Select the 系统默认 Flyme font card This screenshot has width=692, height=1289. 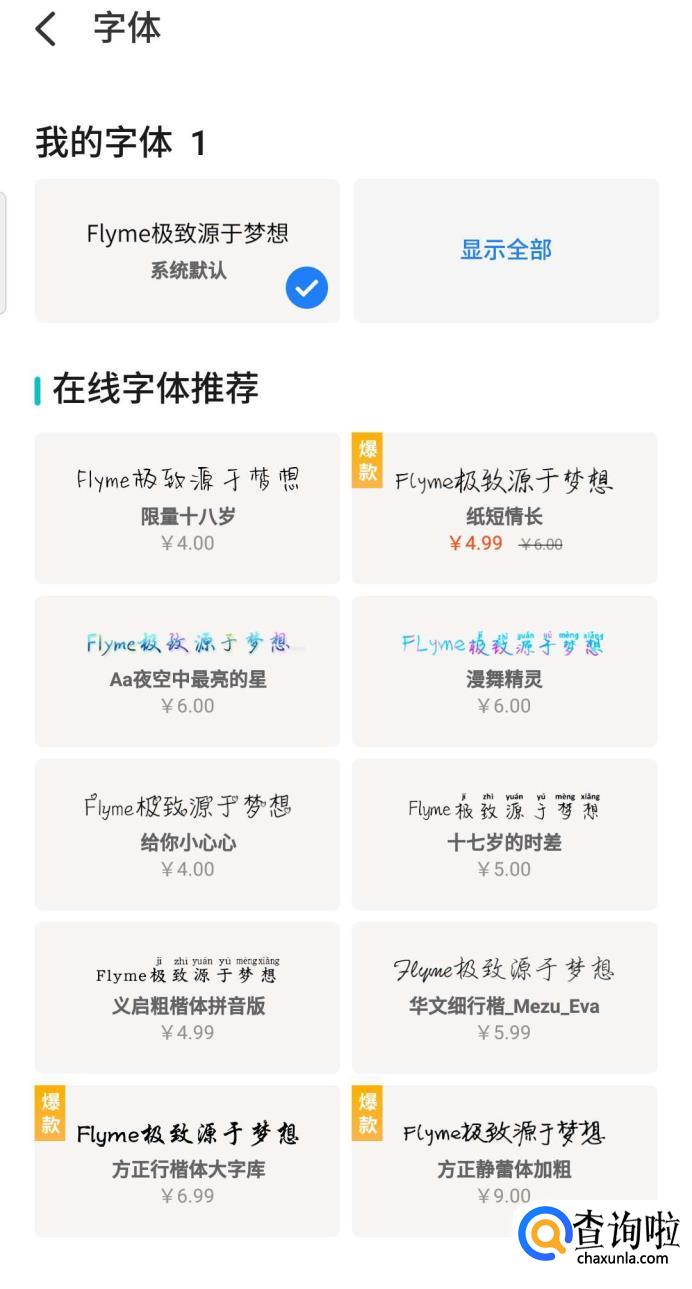click(187, 250)
